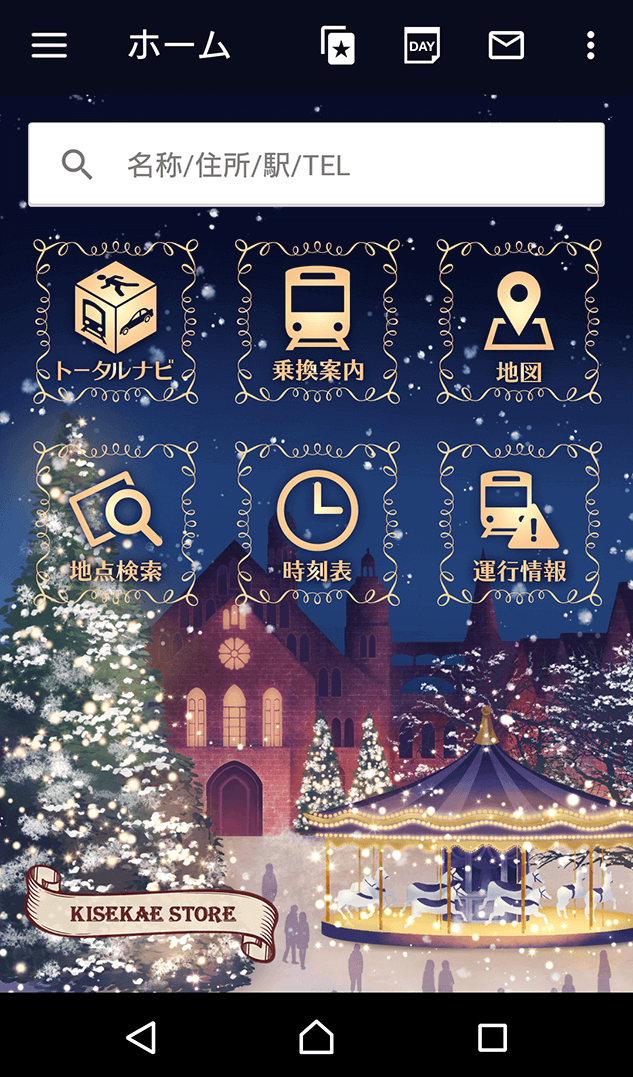Open the DAY calendar icon
This screenshot has width=633, height=1077.
tap(422, 46)
